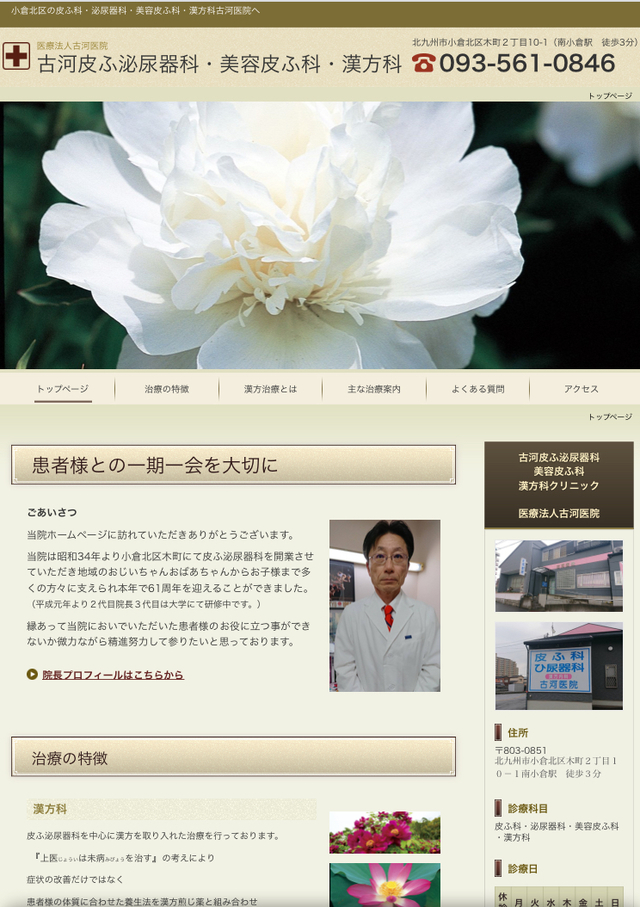
Task: Go to アクセス navigation tab
Action: coord(581,389)
